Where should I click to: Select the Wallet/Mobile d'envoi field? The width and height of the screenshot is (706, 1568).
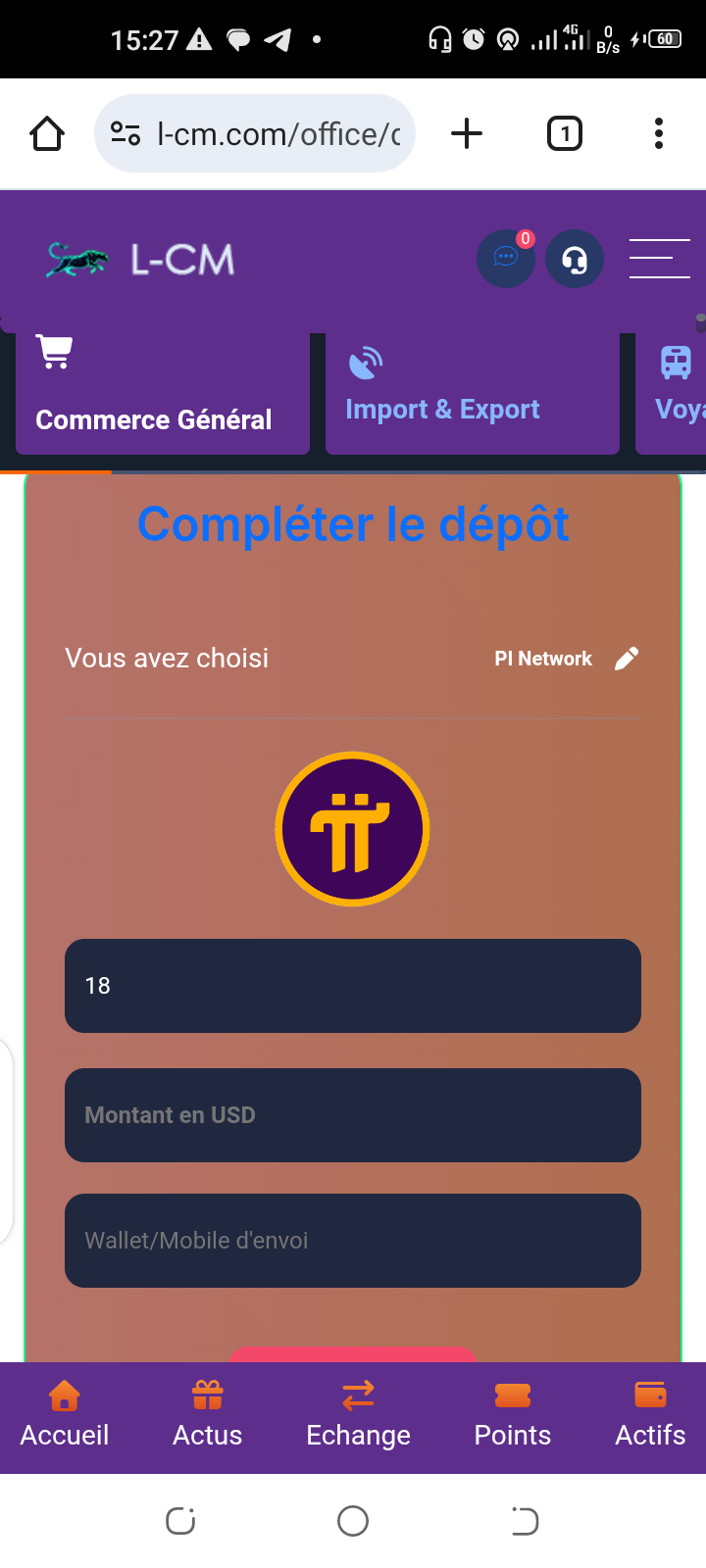click(x=353, y=1241)
